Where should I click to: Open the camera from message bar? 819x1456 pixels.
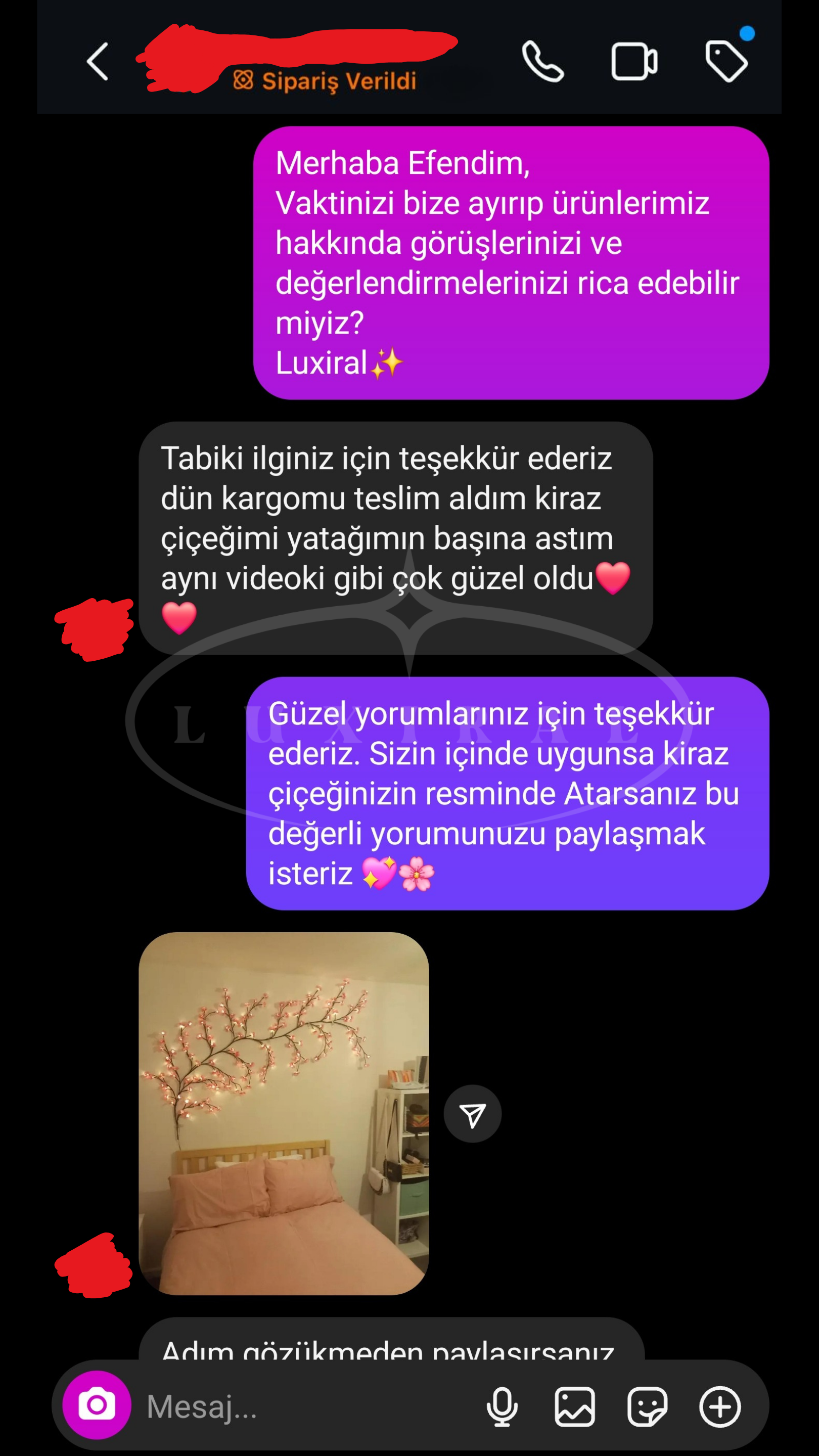coord(97,1404)
